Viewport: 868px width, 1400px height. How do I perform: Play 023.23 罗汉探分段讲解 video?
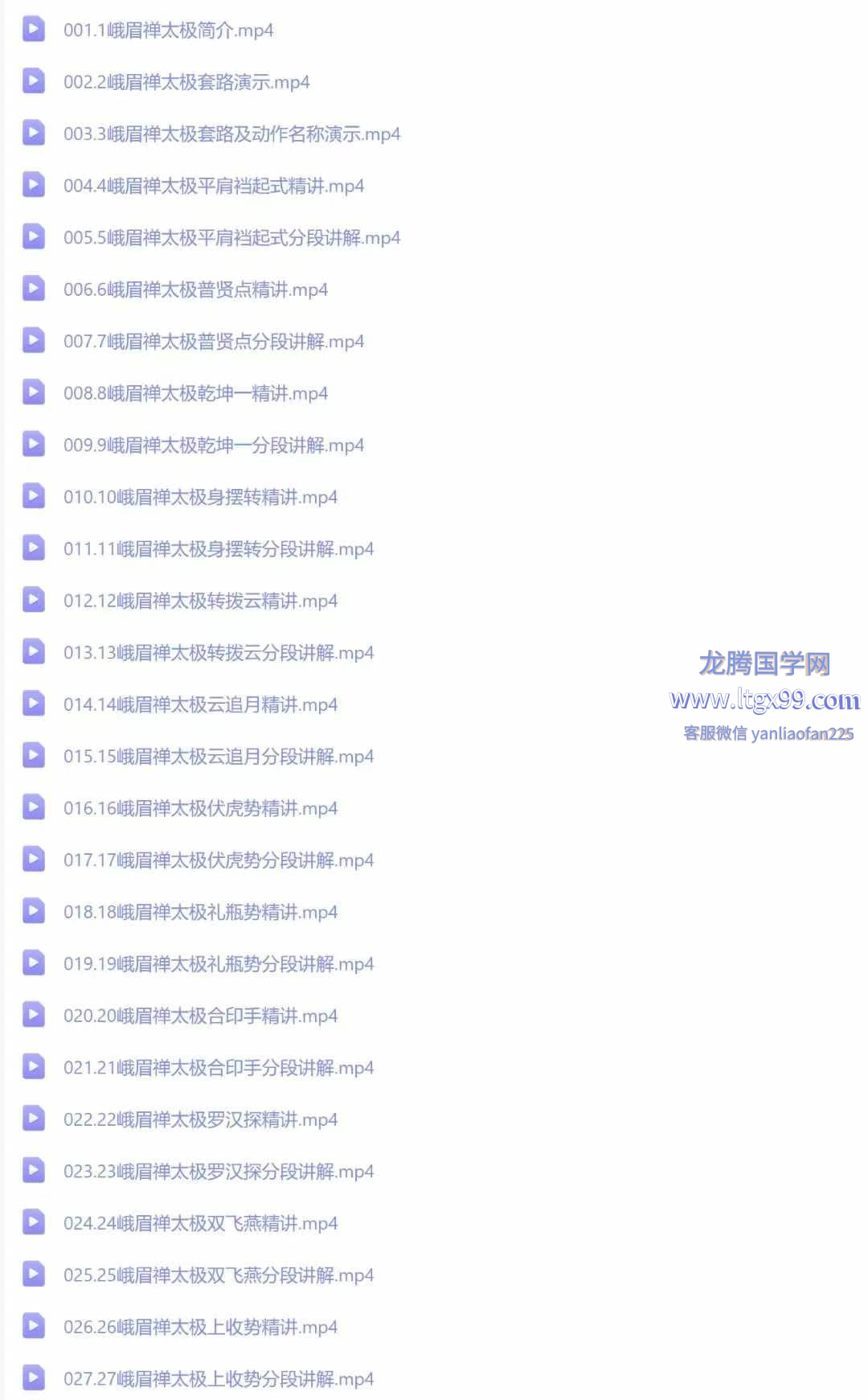219,1172
